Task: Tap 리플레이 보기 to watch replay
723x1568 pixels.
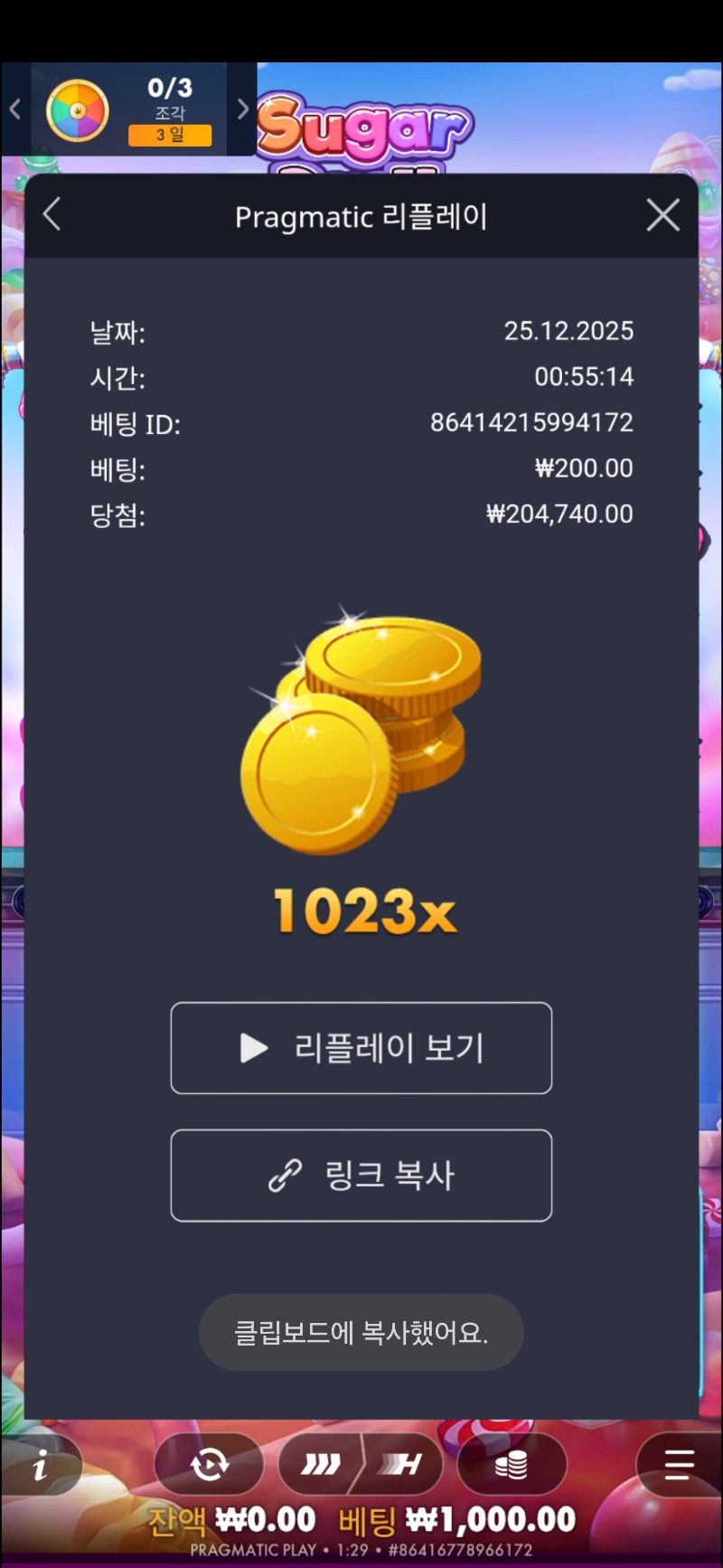Action: (x=361, y=1048)
